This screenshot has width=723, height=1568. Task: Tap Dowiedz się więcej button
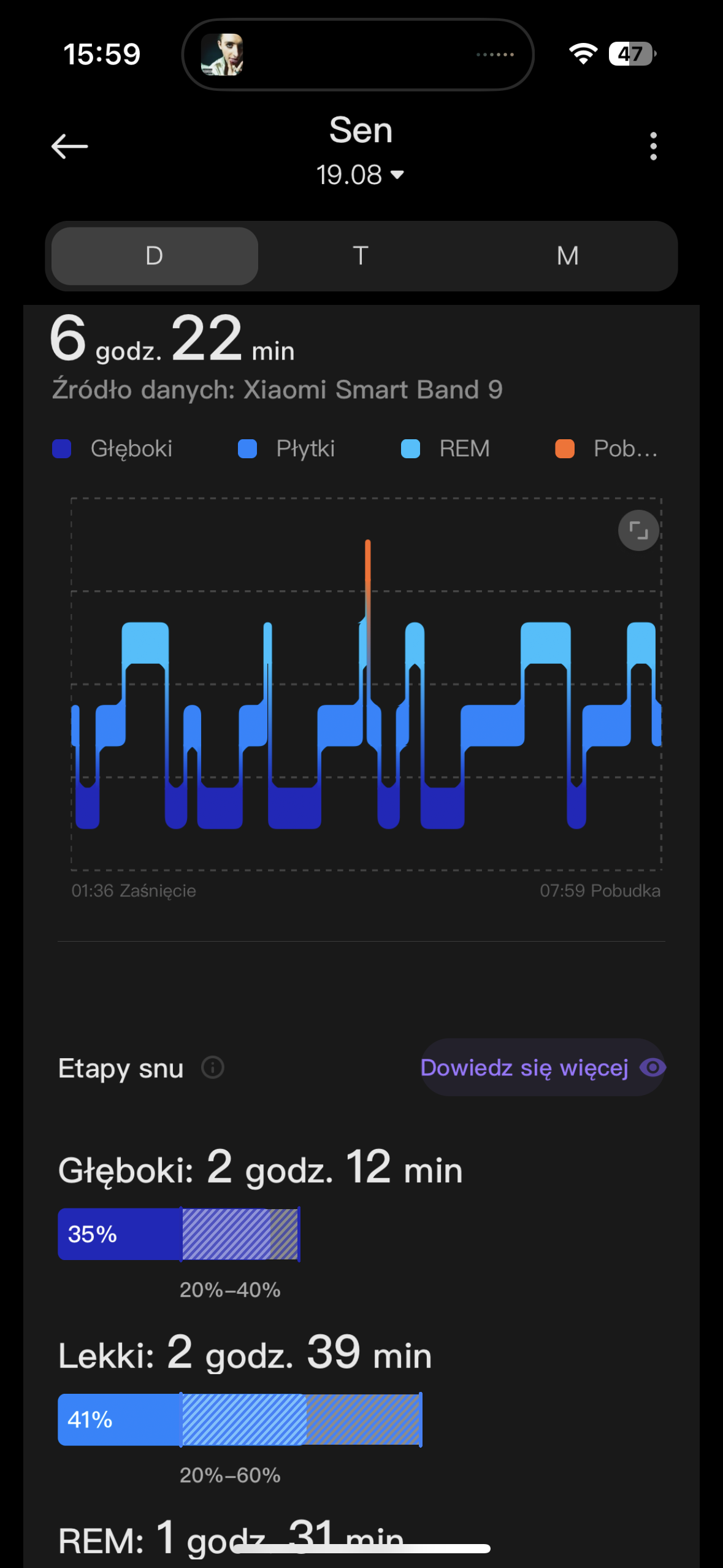point(543,1067)
